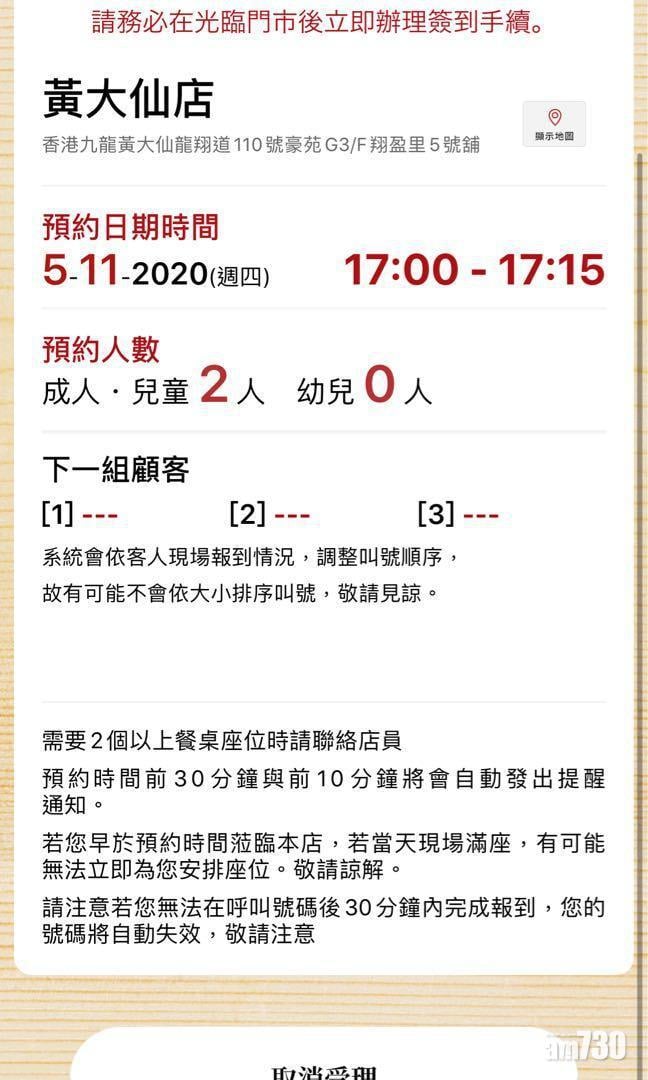Tap the 取消受理 button to cancel the reservation

pos(322,1066)
